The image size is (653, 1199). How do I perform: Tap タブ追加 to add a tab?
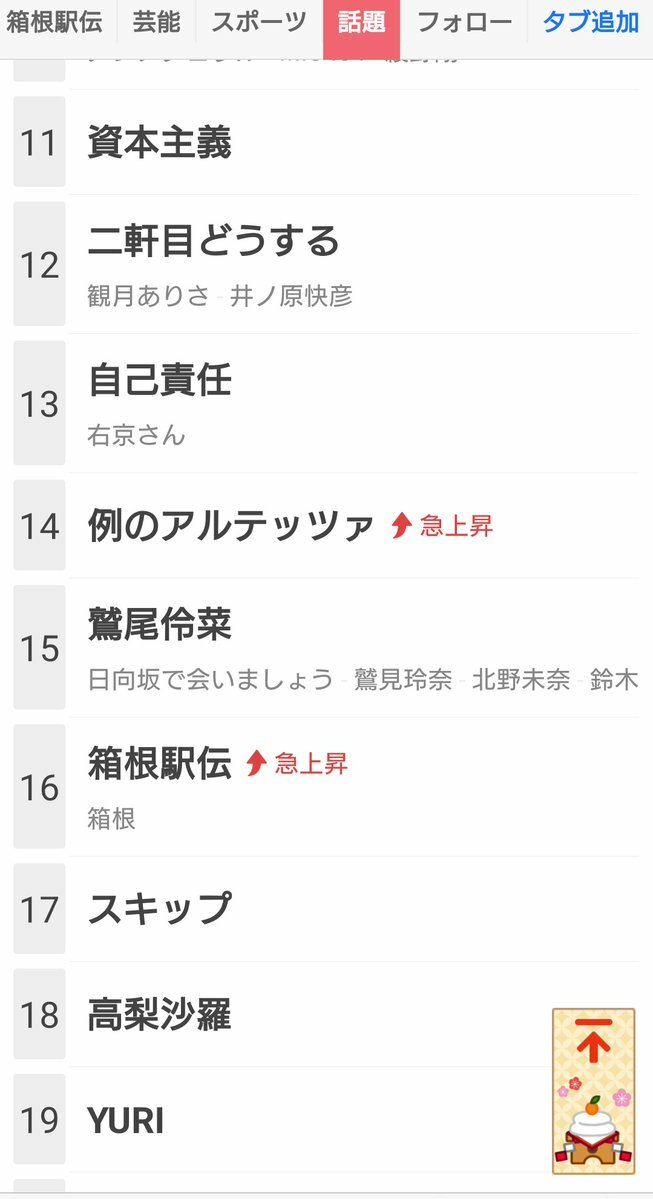pos(590,21)
